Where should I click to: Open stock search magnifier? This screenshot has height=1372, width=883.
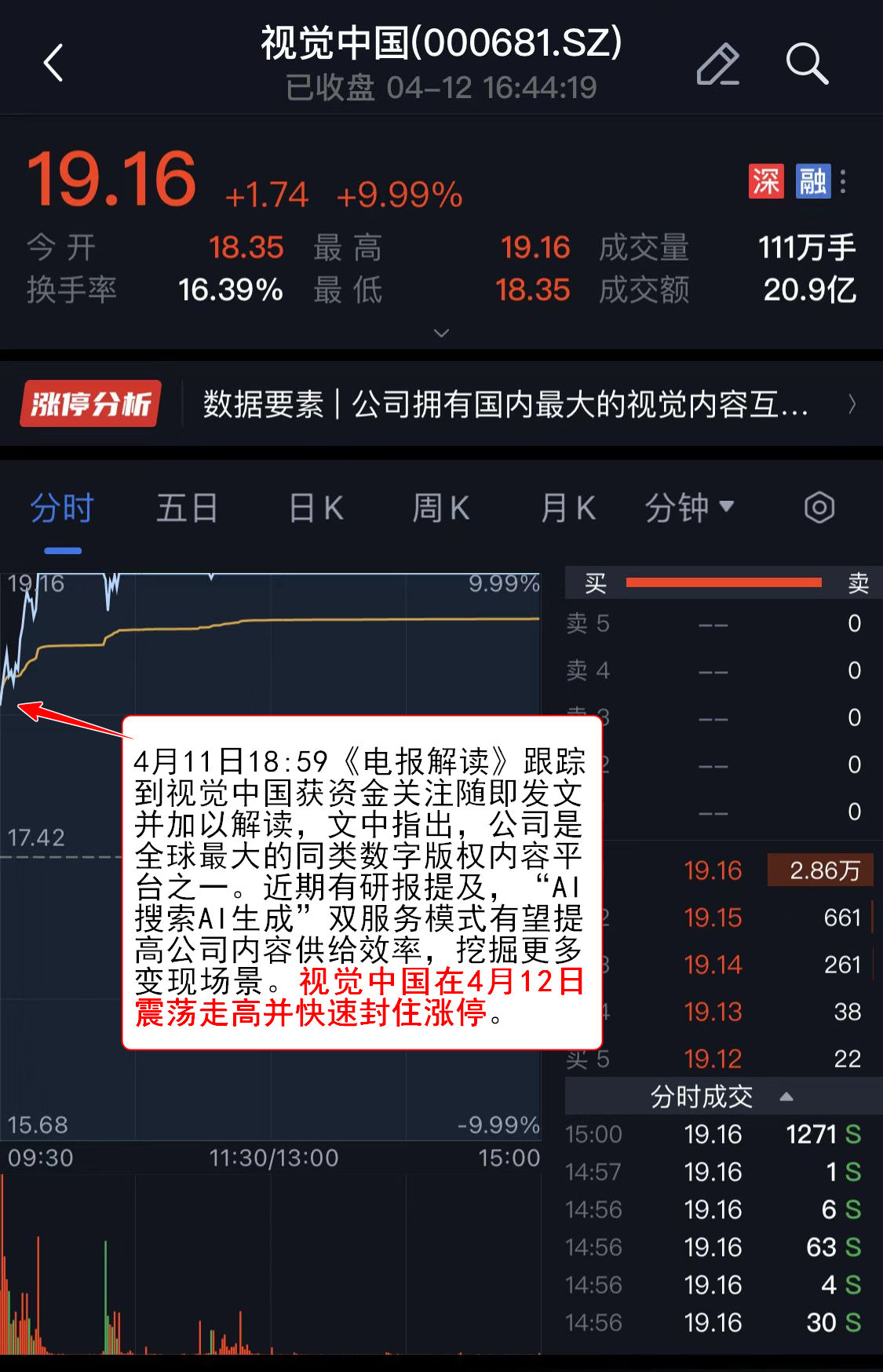[x=806, y=64]
